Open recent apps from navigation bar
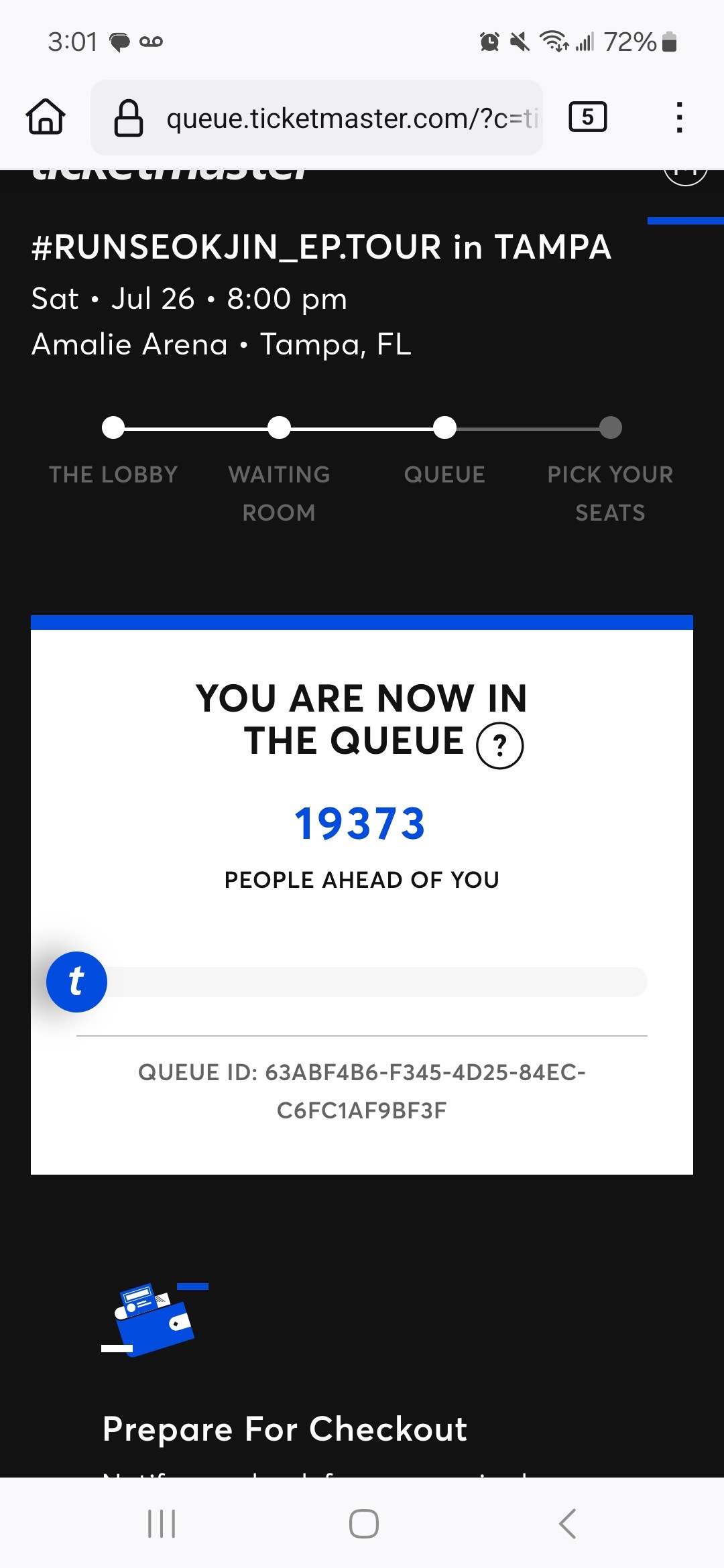 click(162, 1524)
